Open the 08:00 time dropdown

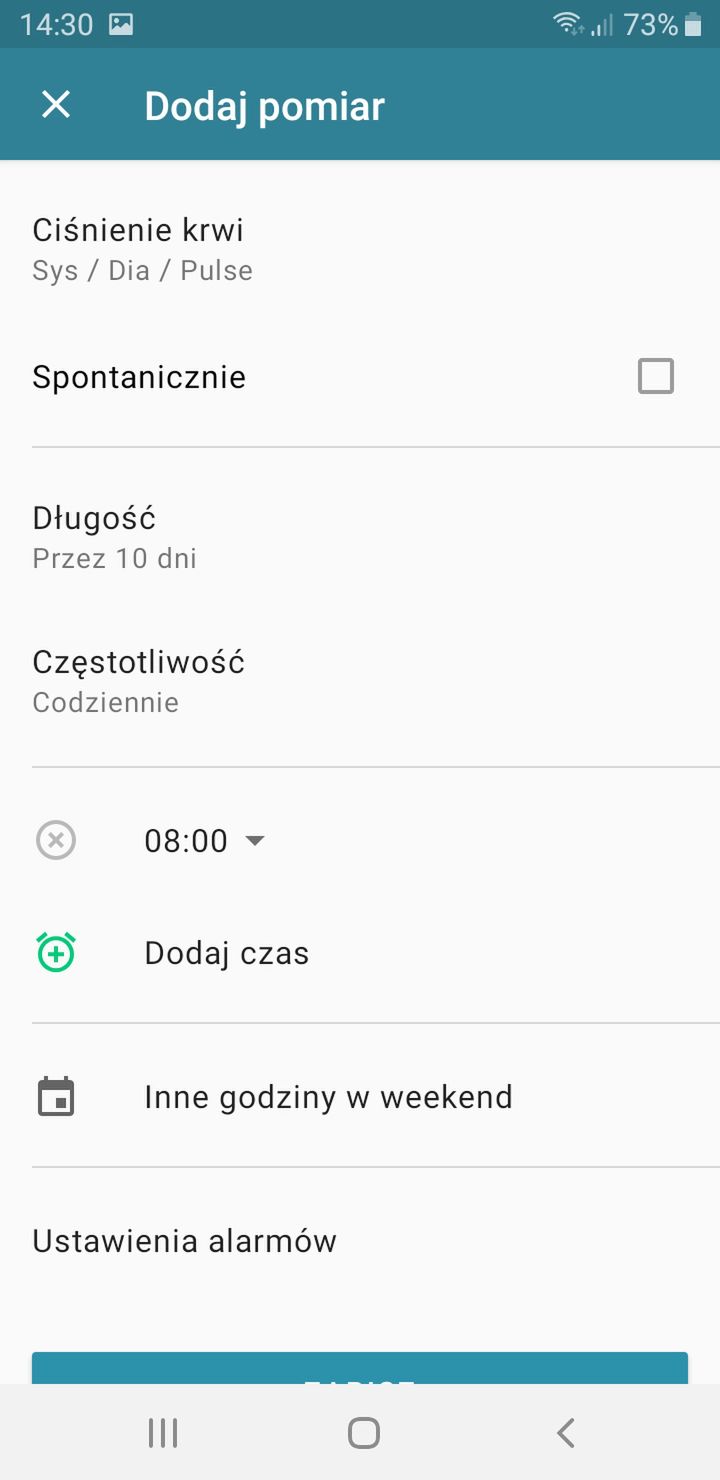205,841
